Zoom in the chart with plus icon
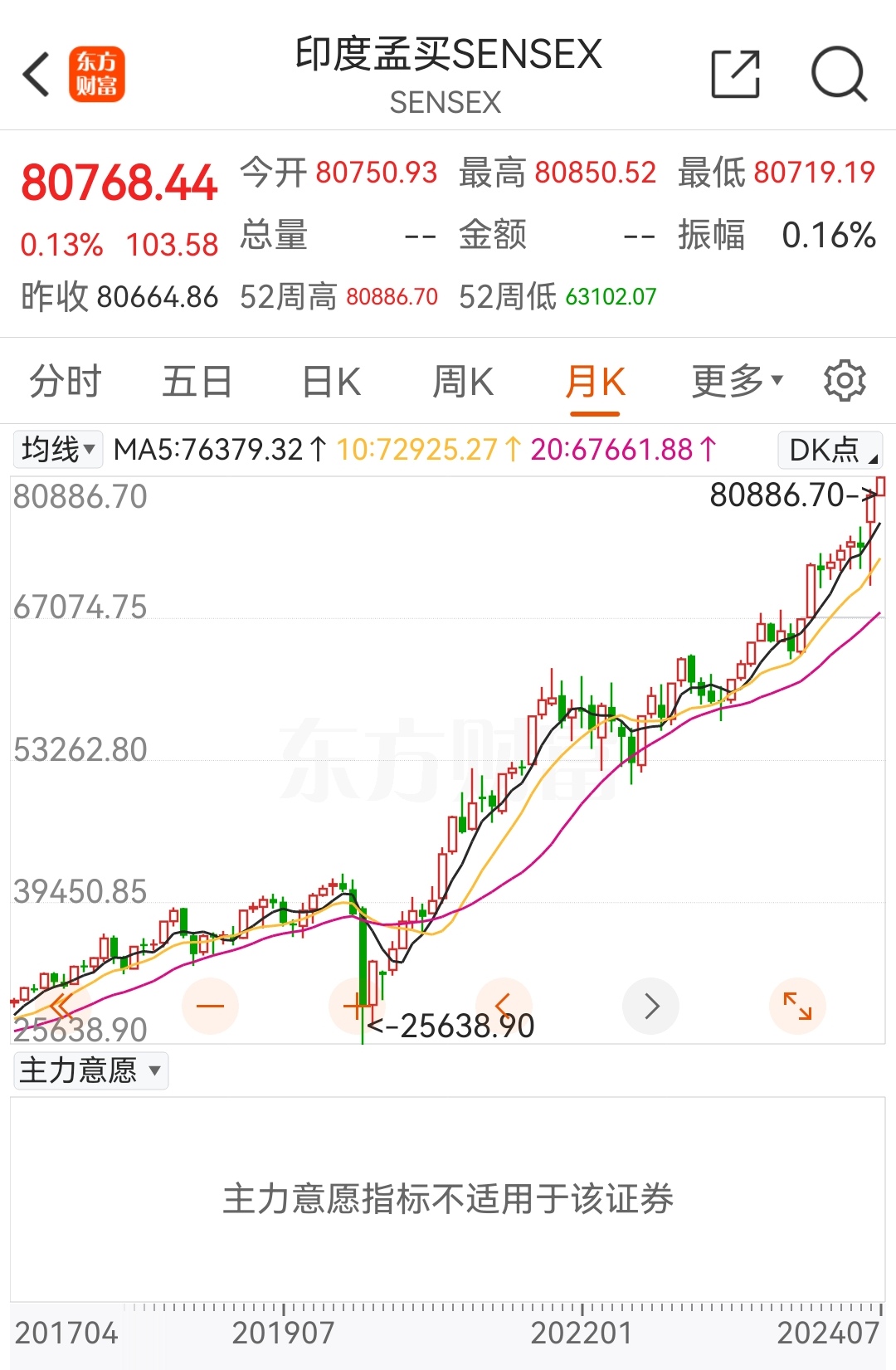This screenshot has width=896, height=1370. point(358,1005)
